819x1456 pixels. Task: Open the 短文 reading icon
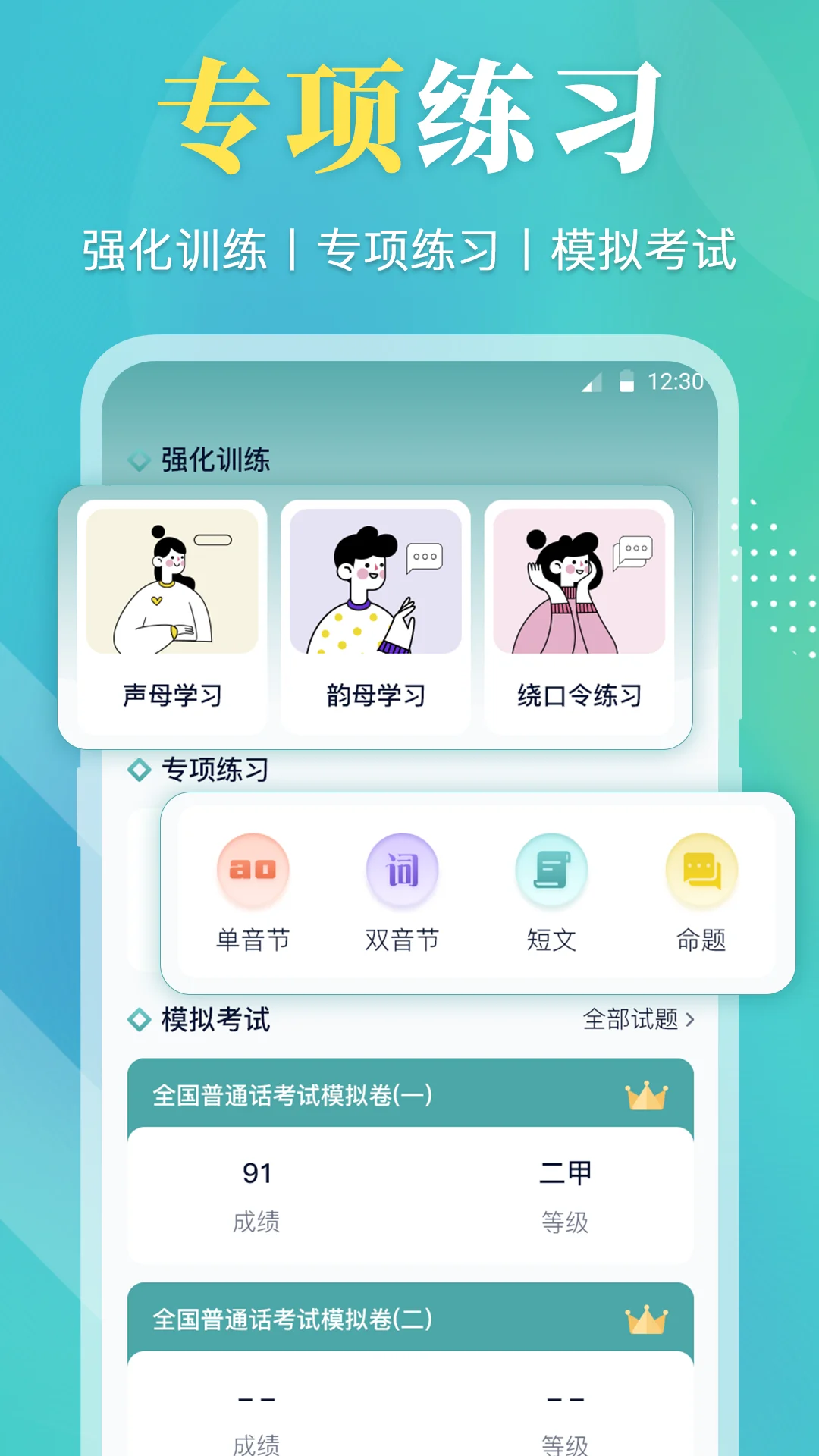[552, 872]
